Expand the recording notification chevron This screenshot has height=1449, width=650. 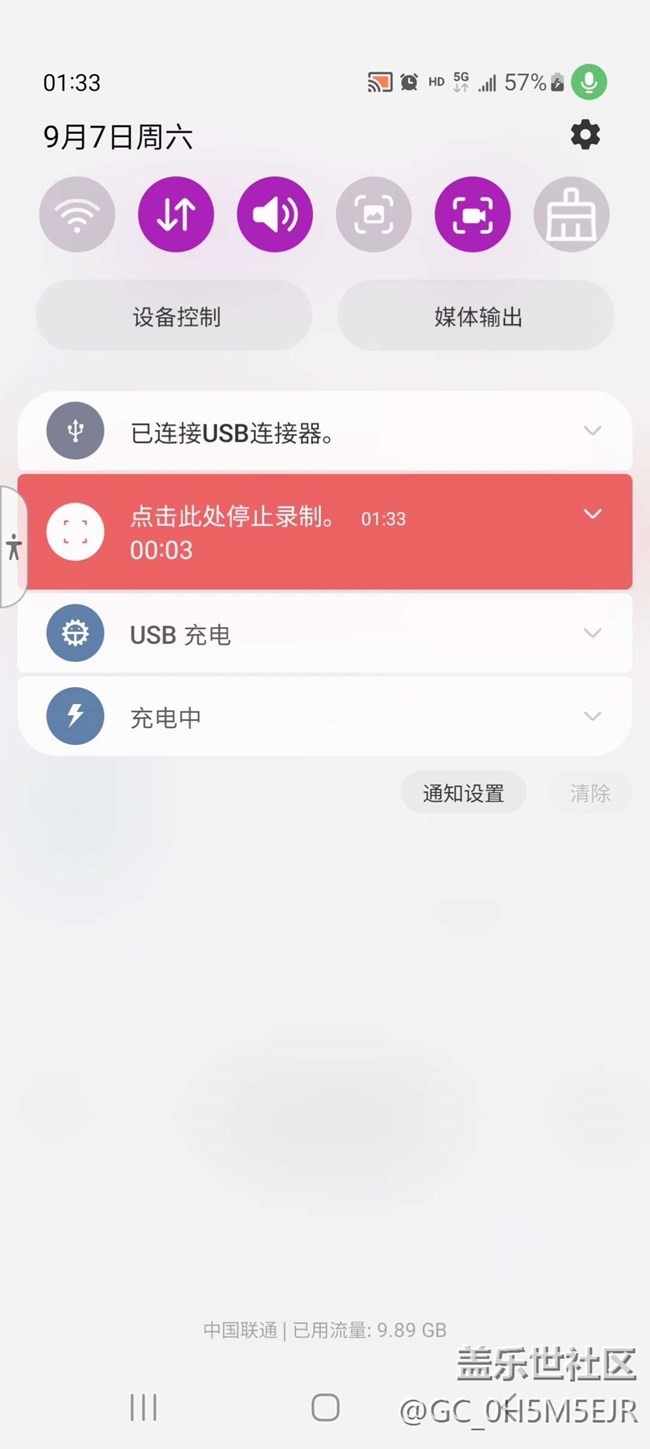point(593,514)
